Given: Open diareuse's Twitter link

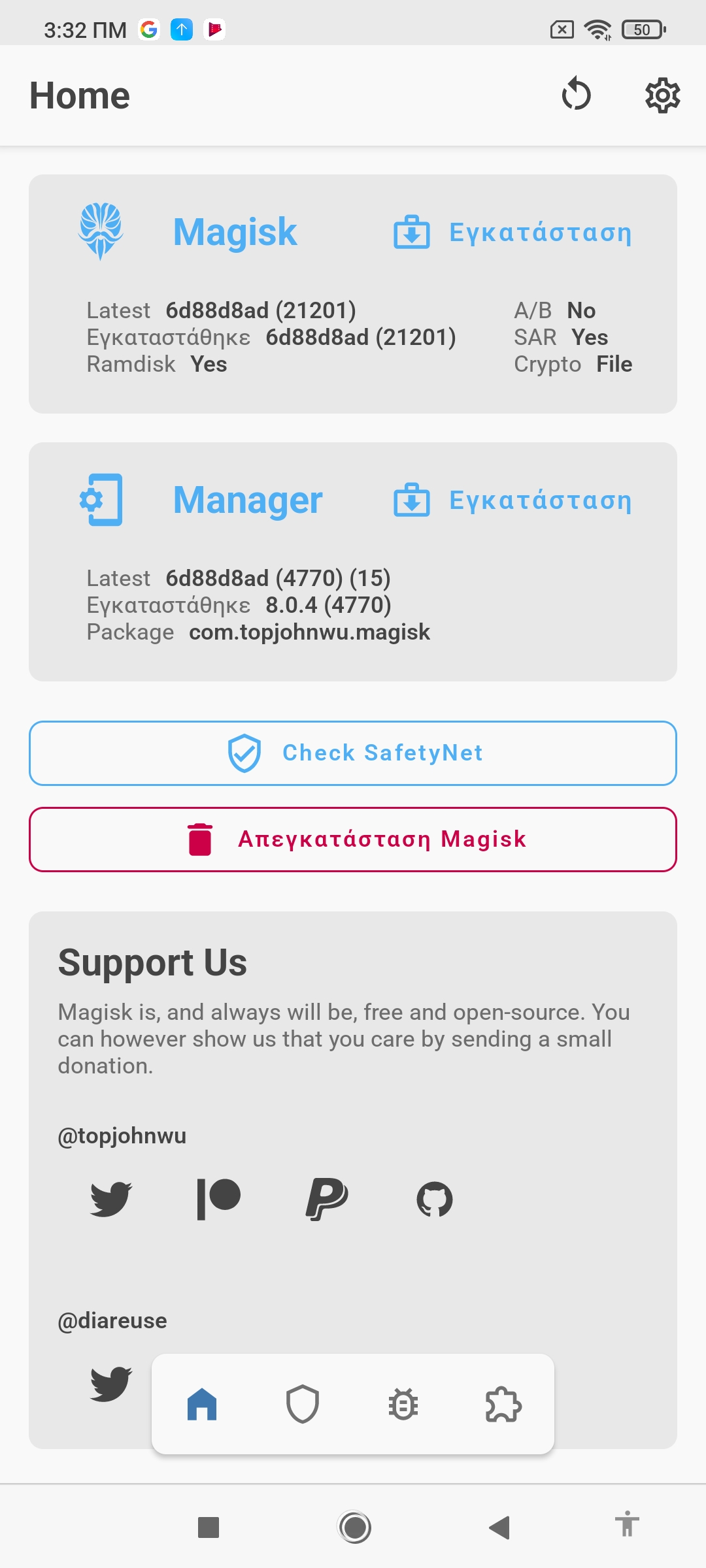Looking at the screenshot, I should pyautogui.click(x=110, y=1383).
